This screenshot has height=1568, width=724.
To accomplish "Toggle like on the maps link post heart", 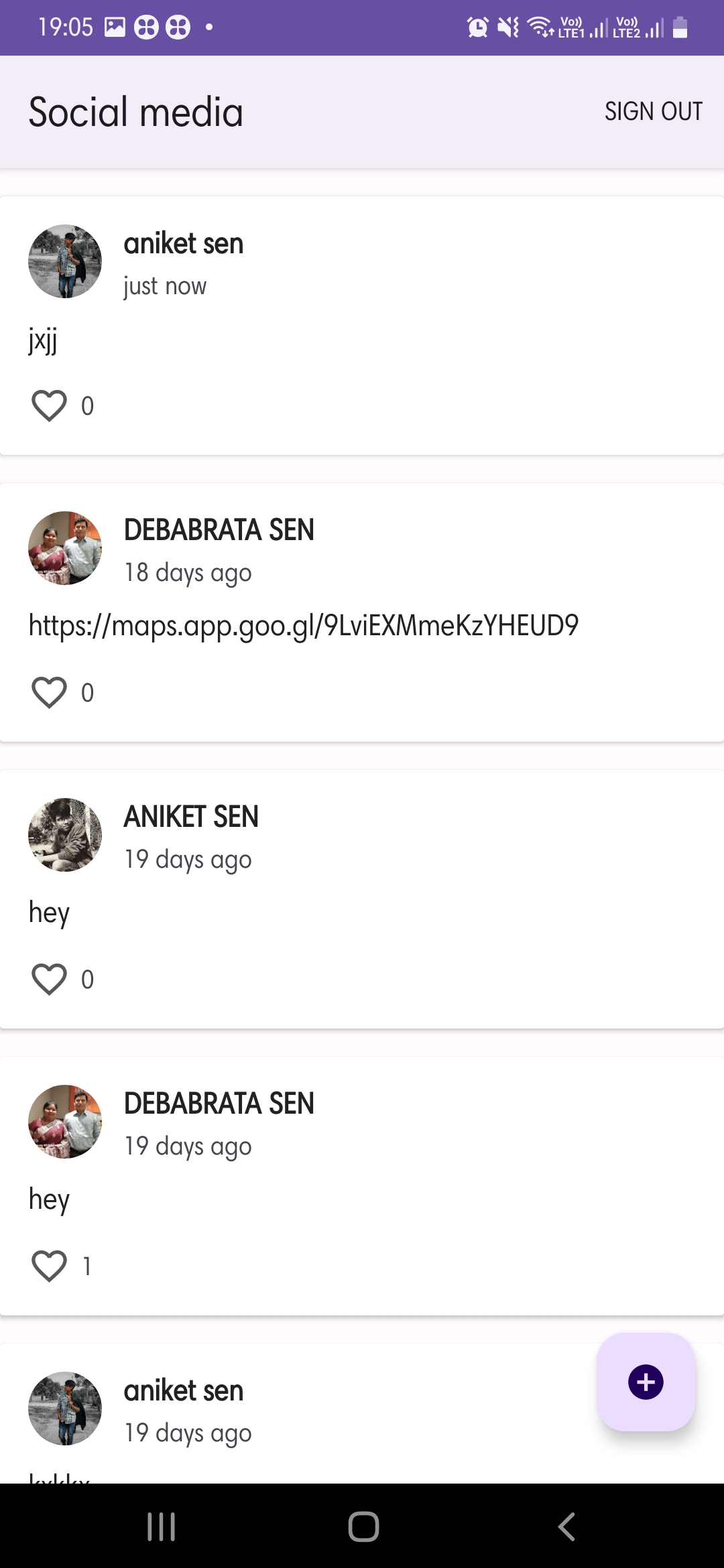I will point(48,692).
